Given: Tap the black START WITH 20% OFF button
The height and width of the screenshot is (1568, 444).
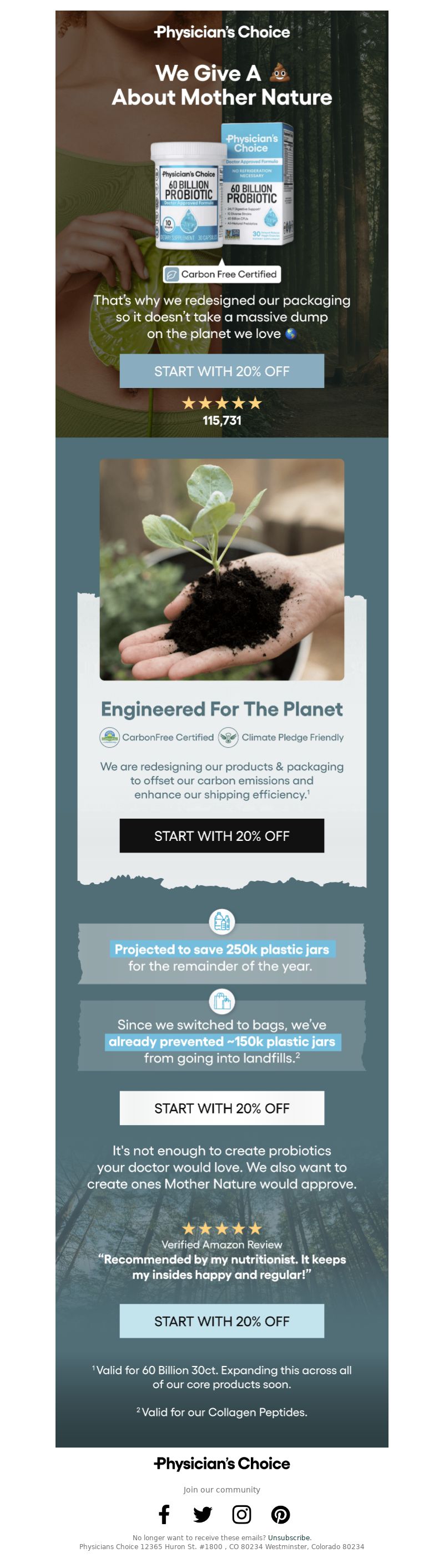Looking at the screenshot, I should click(221, 835).
